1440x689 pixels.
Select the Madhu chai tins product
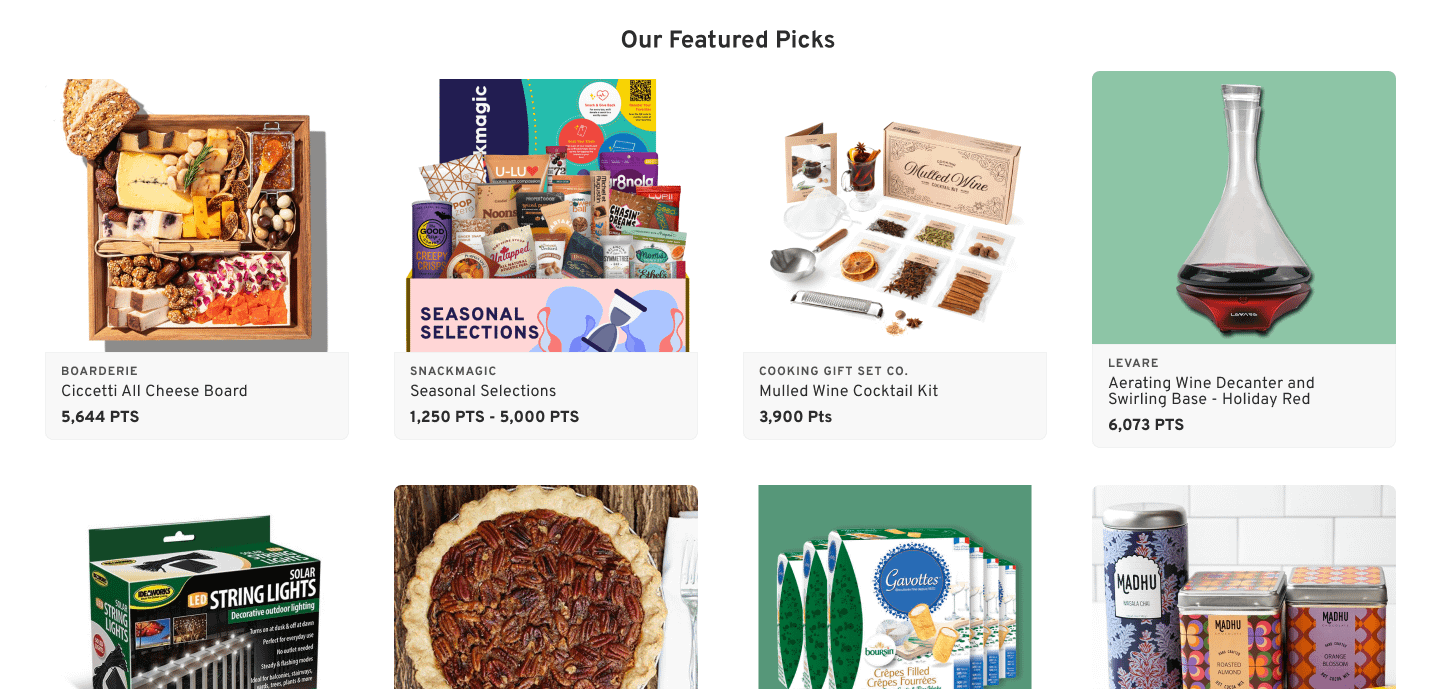1243,590
